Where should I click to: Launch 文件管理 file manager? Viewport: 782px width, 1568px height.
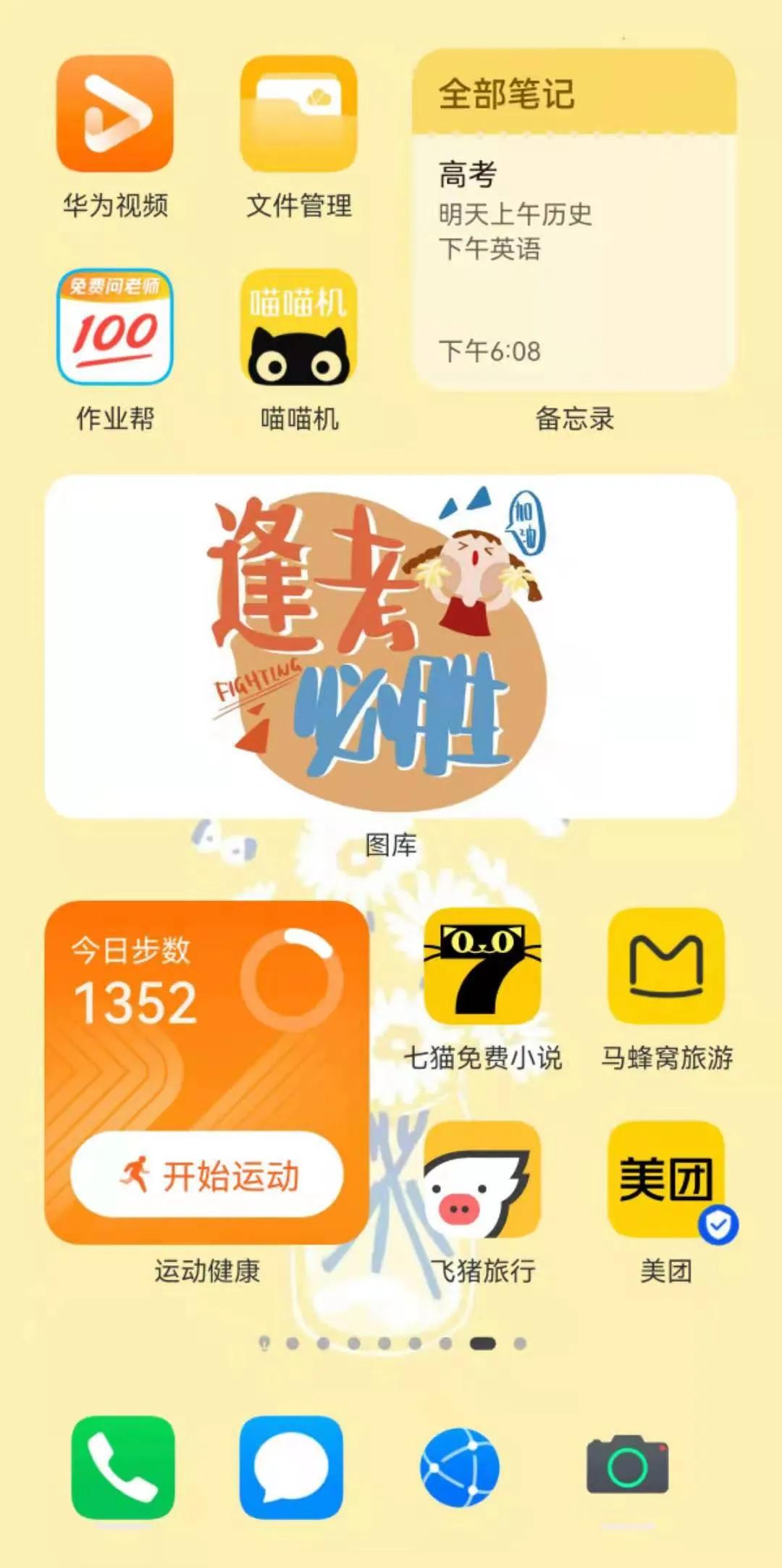point(298,114)
